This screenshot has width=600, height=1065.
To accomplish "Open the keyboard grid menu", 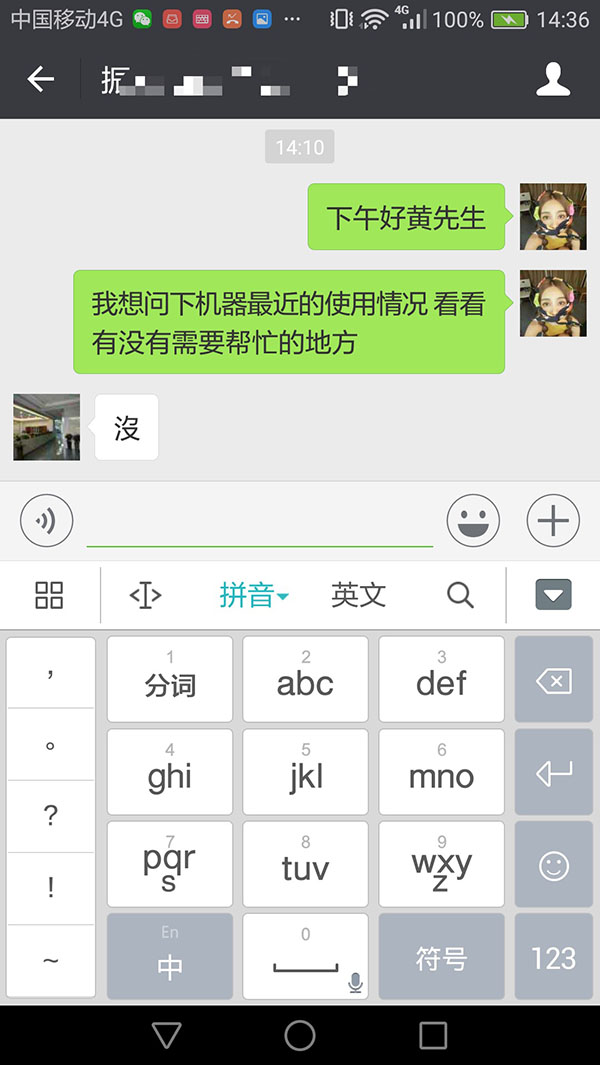I will [49, 595].
